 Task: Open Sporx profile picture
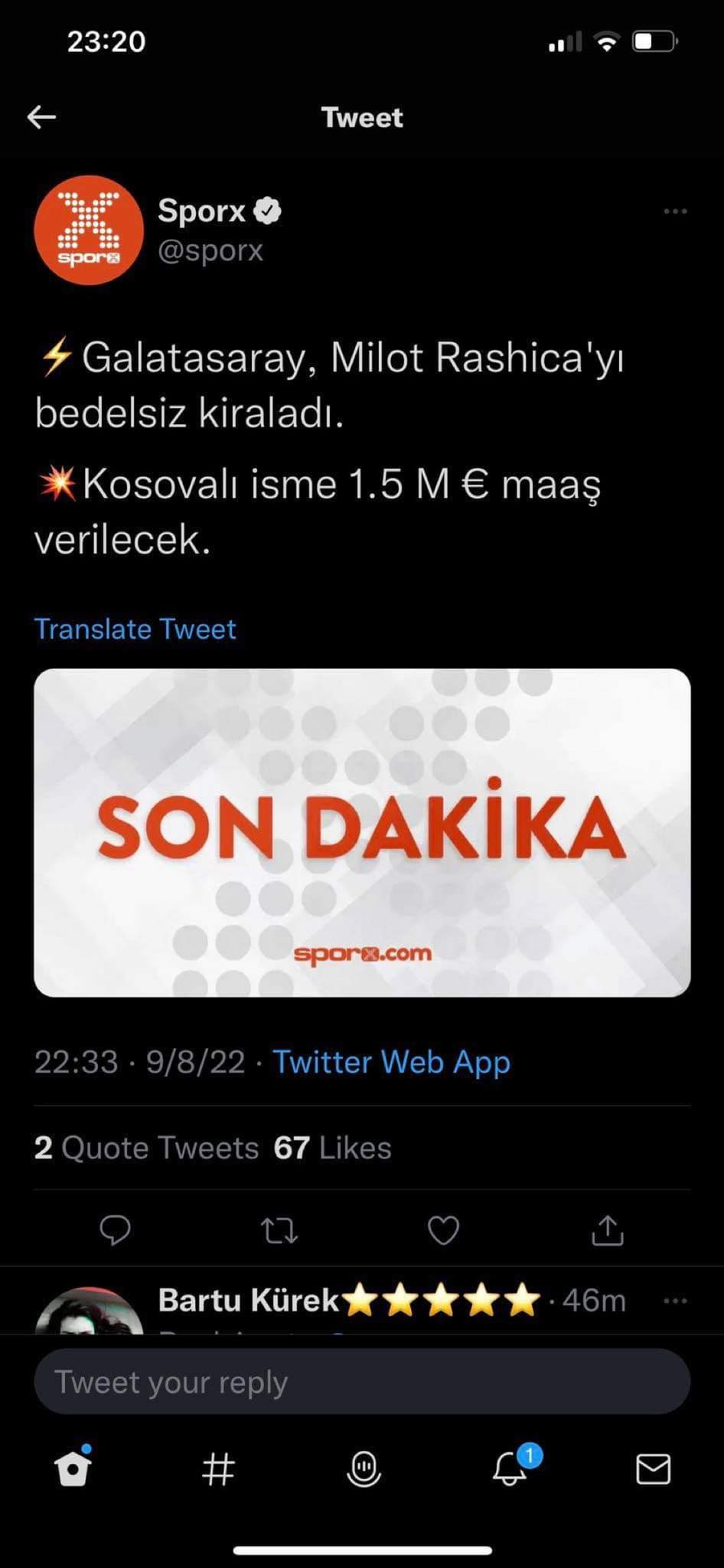coord(89,230)
